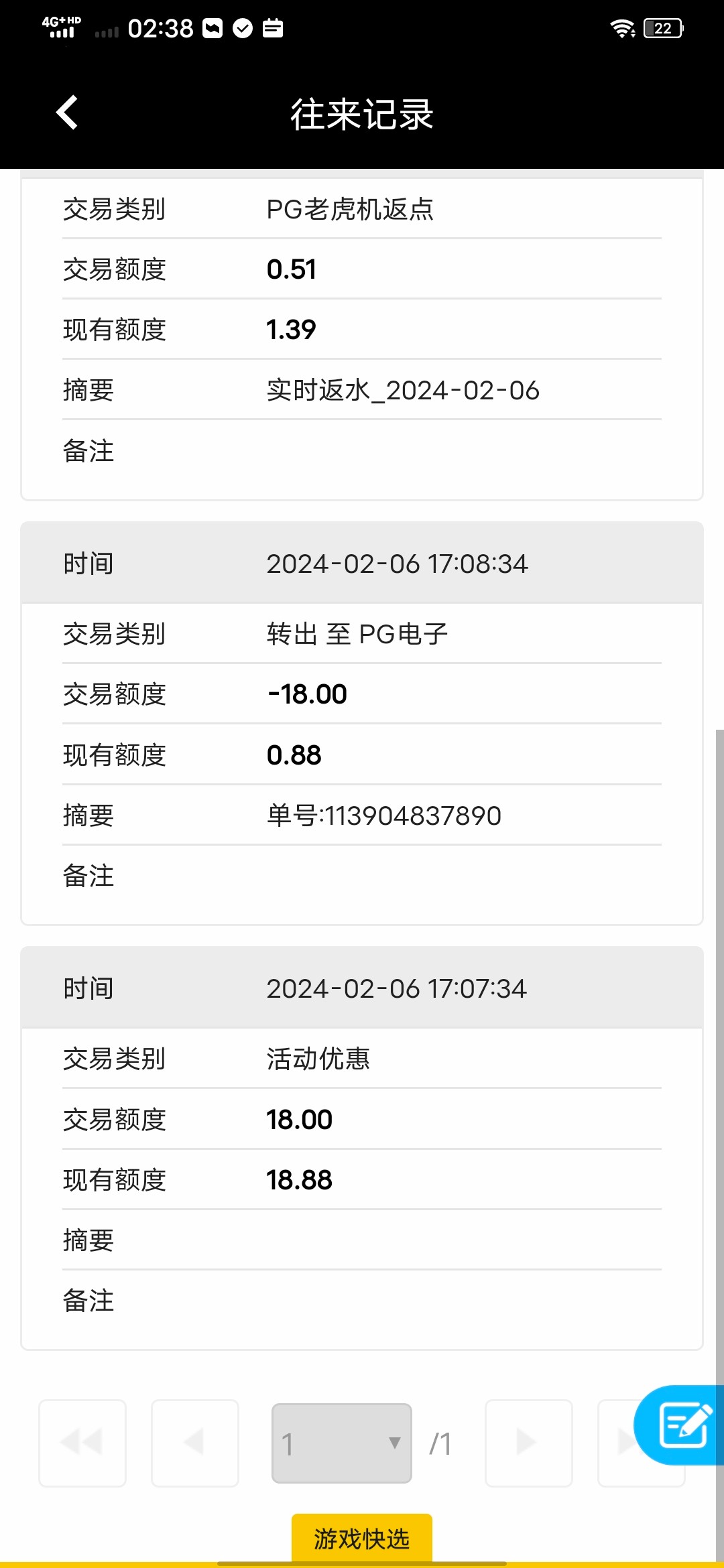
Task: Open the 游戏快选 quick game selector
Action: click(x=362, y=1539)
